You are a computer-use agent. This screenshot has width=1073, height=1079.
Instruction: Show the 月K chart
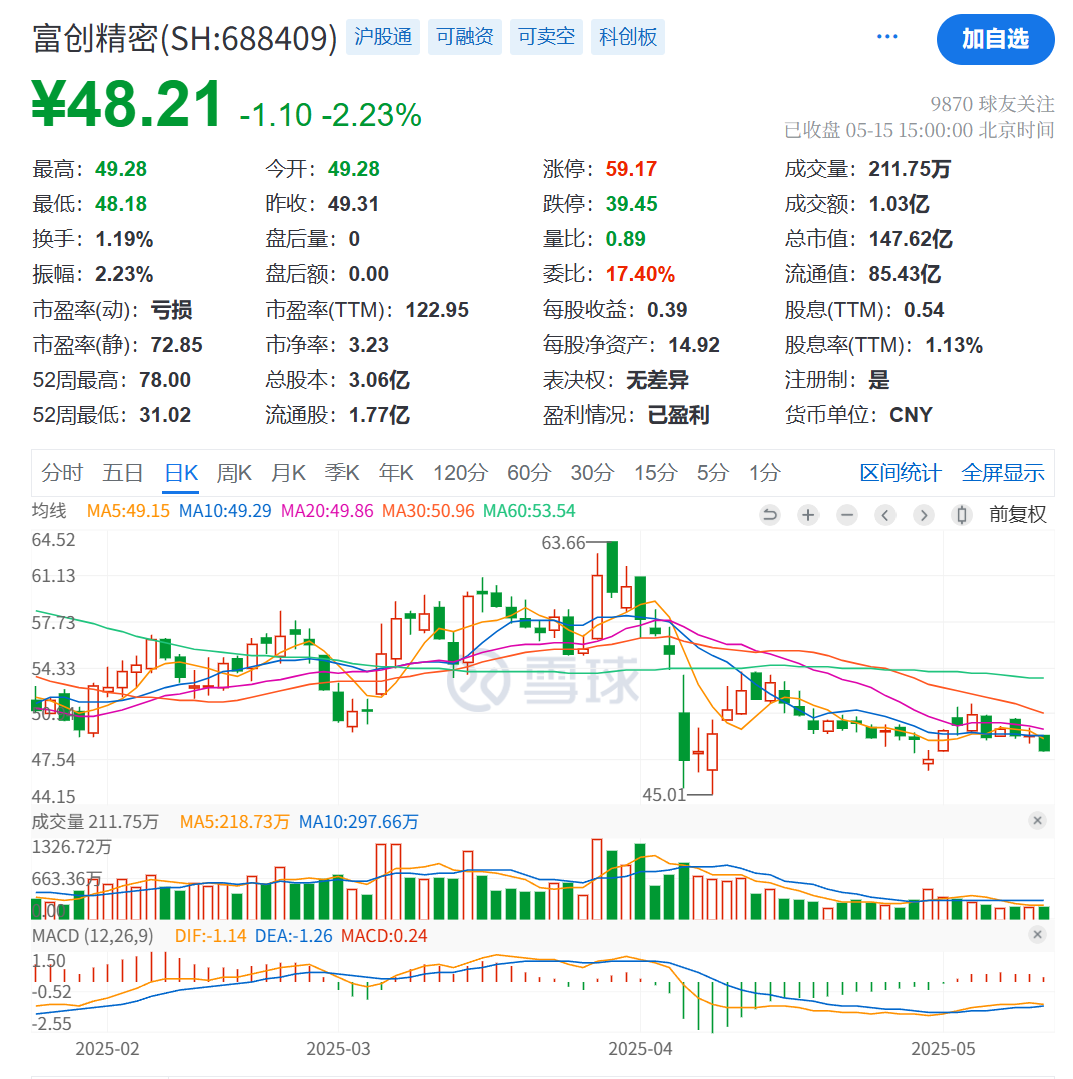[x=288, y=473]
